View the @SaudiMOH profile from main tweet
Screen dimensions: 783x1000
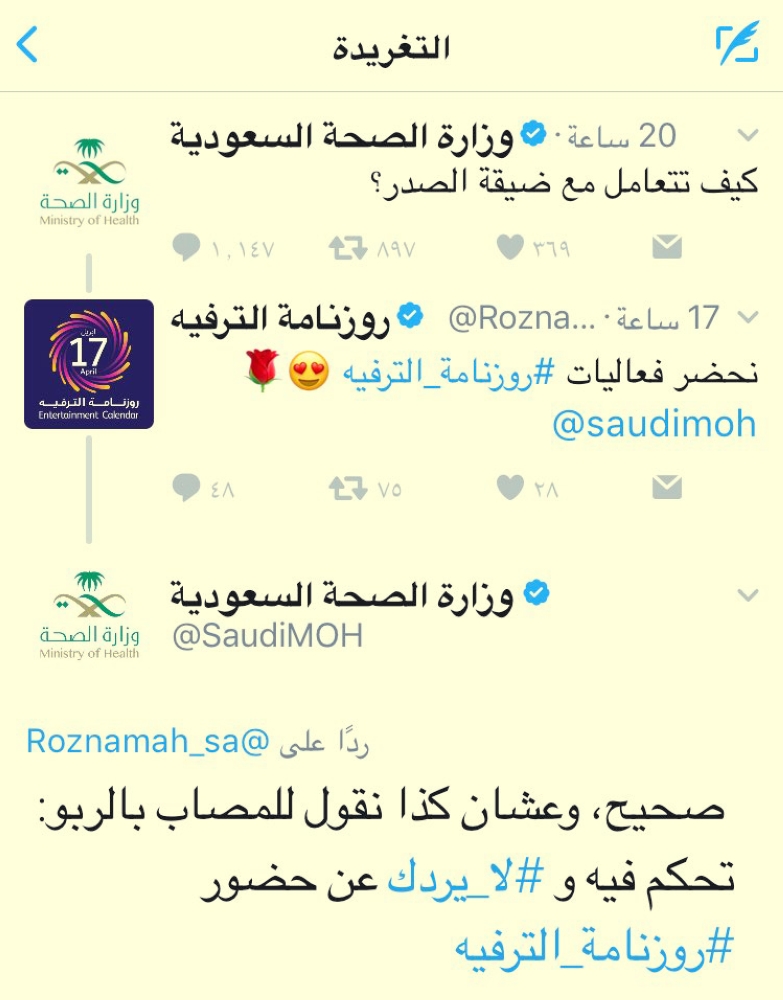268,636
